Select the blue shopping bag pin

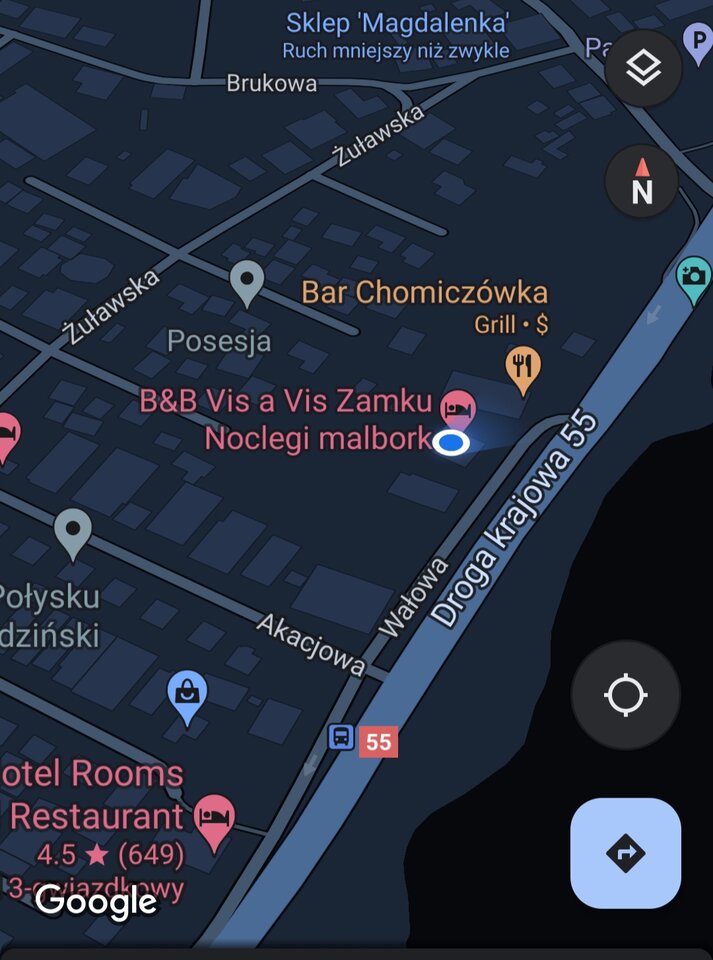click(x=188, y=693)
